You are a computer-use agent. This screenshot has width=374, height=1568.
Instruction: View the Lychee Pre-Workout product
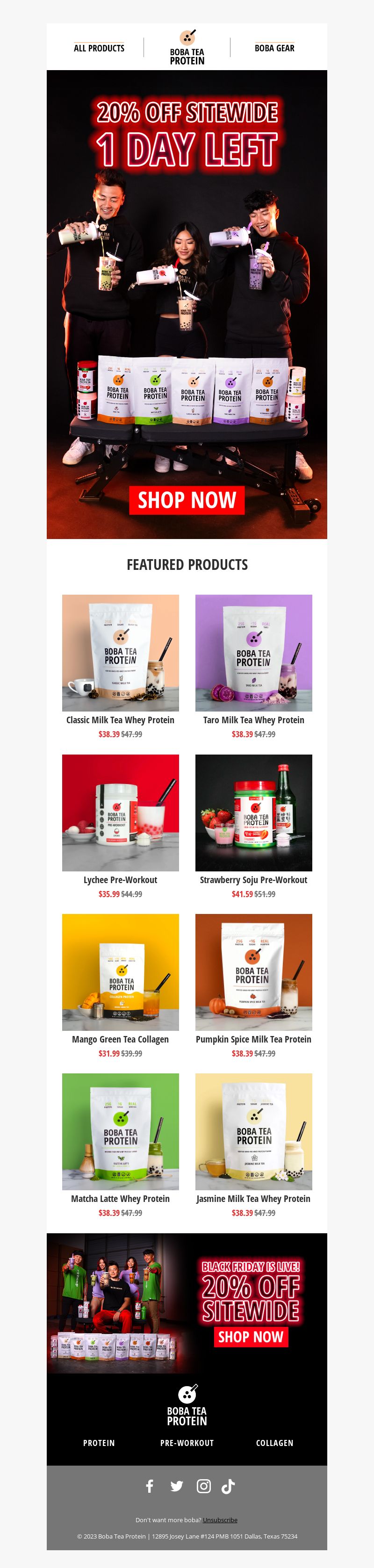[x=121, y=813]
